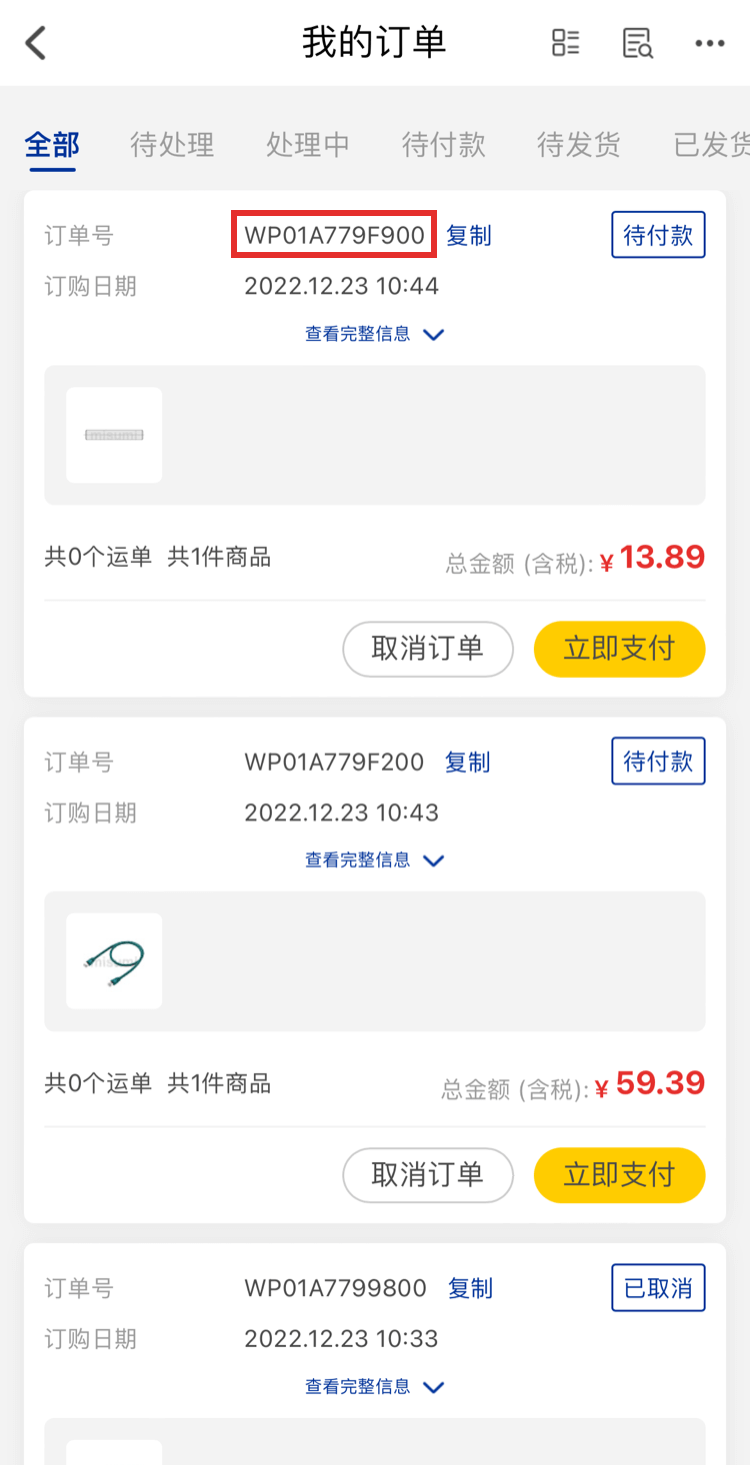Open the three-dot overflow menu
Screen dimensions: 750x1465
pyautogui.click(x=710, y=43)
